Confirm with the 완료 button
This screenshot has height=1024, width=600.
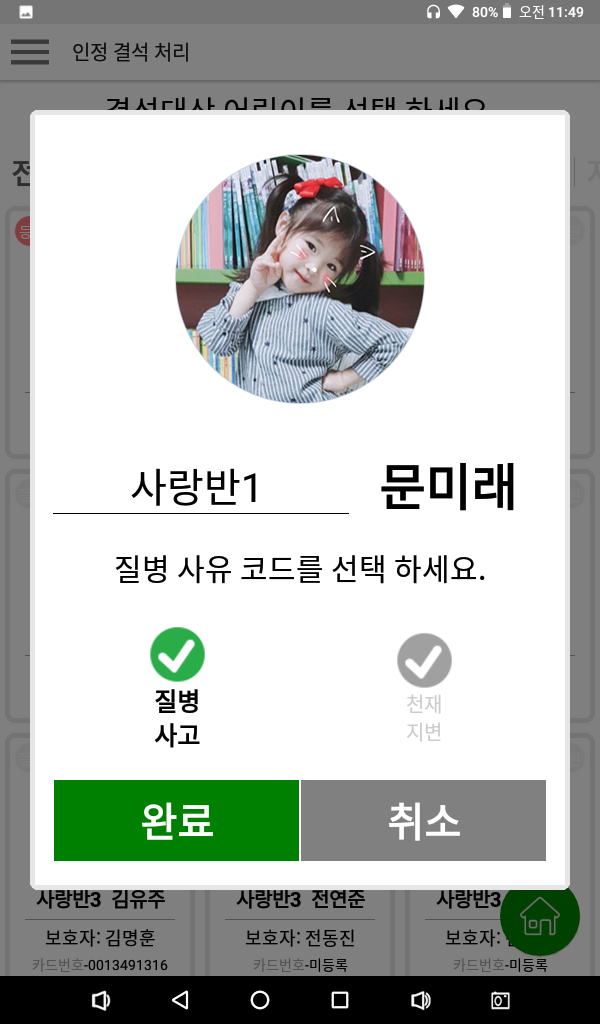[177, 820]
